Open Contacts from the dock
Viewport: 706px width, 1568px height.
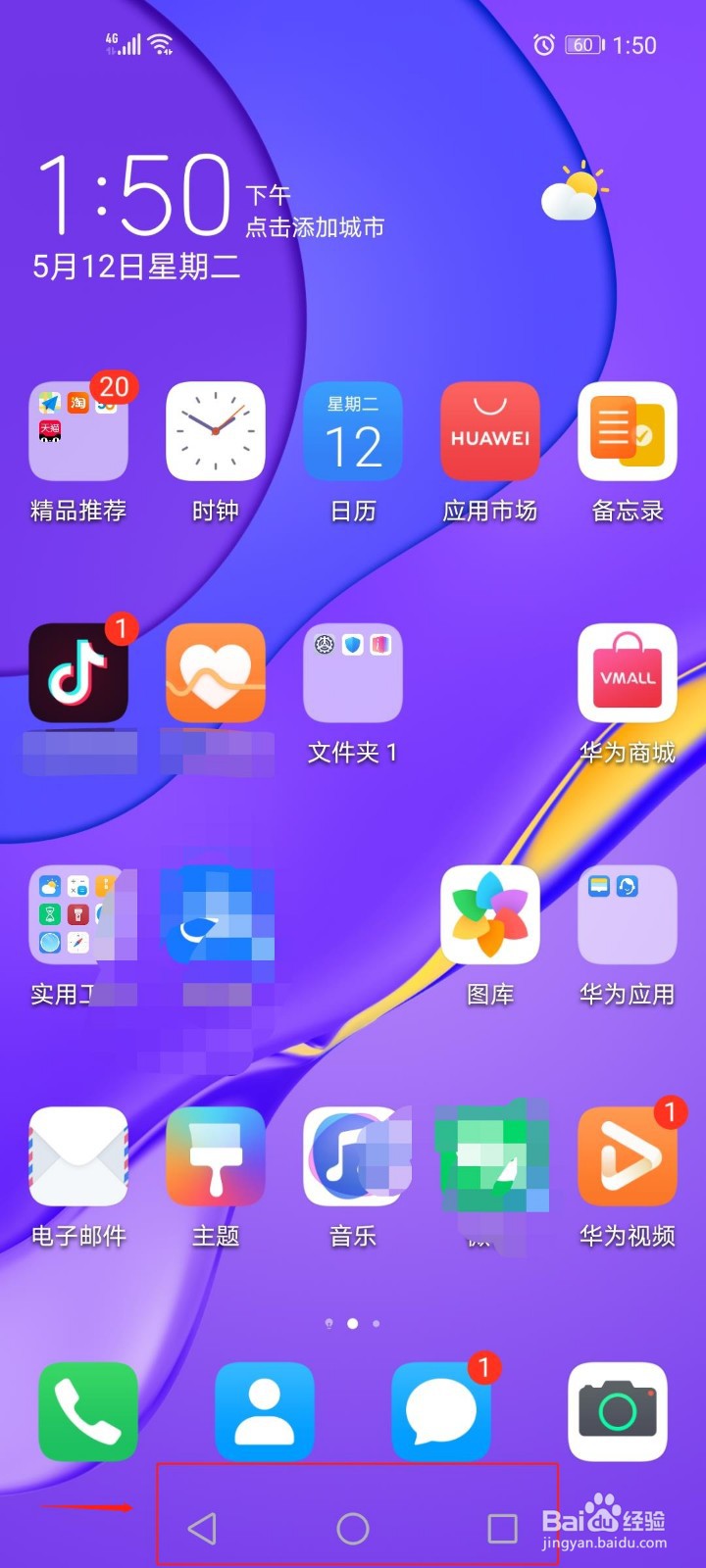click(x=265, y=1411)
